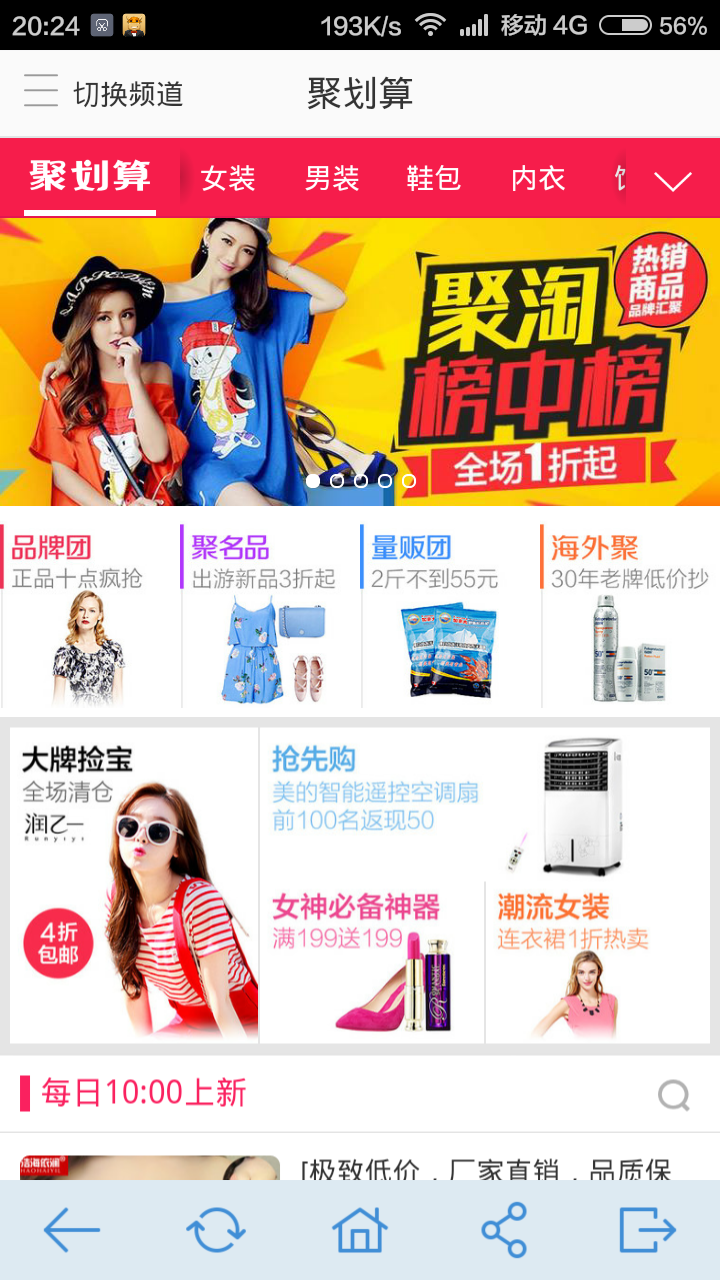Open the 切换频道 channel menu

(103, 94)
